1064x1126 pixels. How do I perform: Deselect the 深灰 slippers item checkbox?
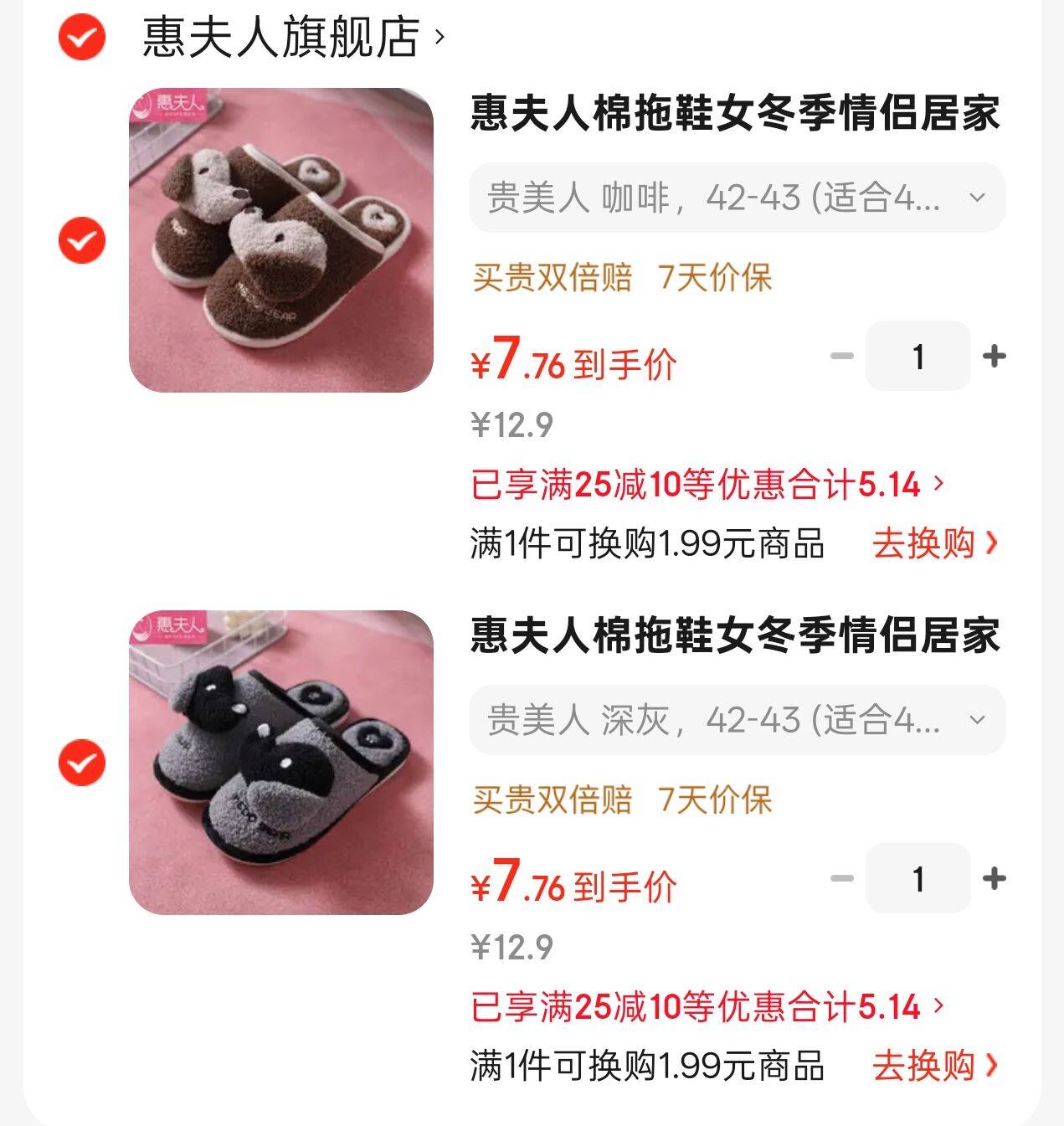[x=81, y=763]
